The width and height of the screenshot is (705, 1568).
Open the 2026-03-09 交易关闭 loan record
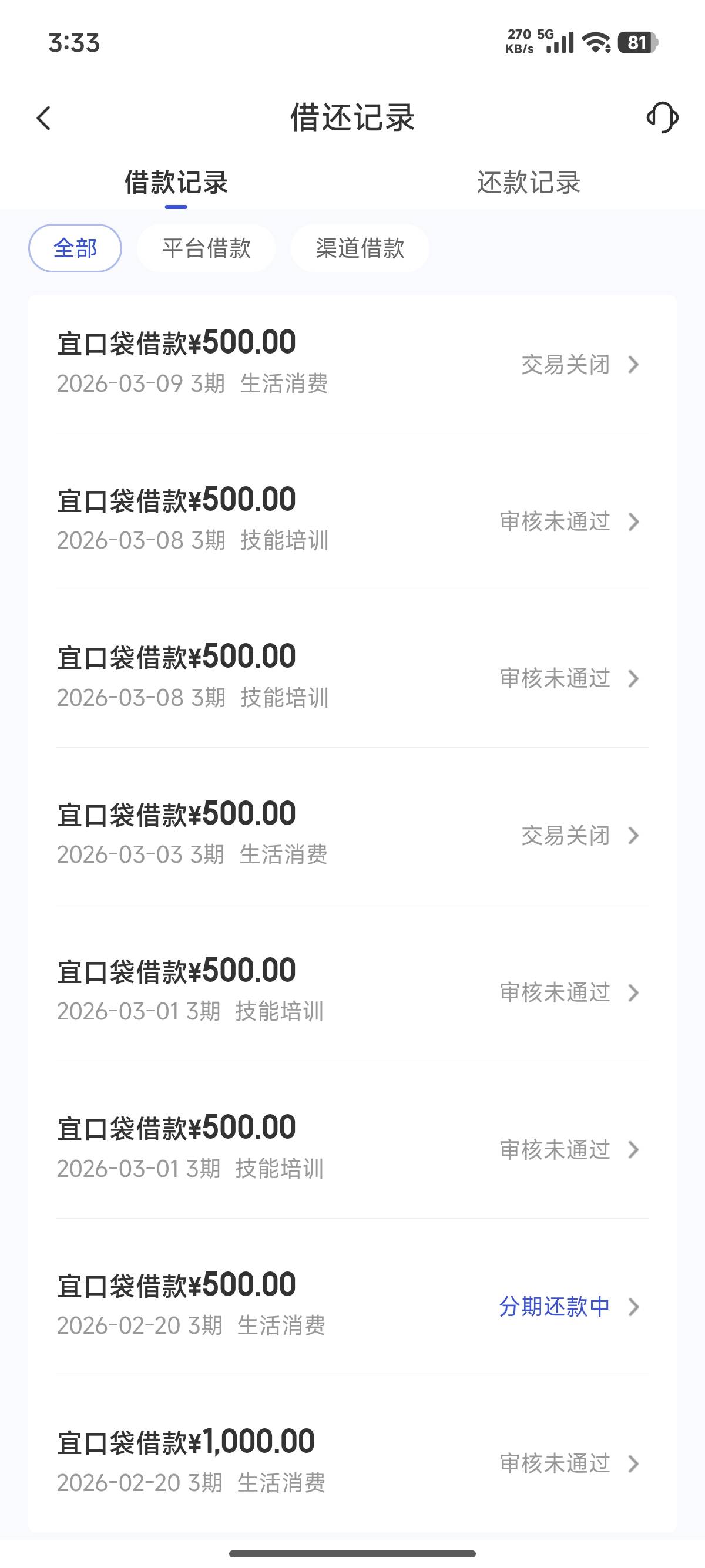pos(352,364)
